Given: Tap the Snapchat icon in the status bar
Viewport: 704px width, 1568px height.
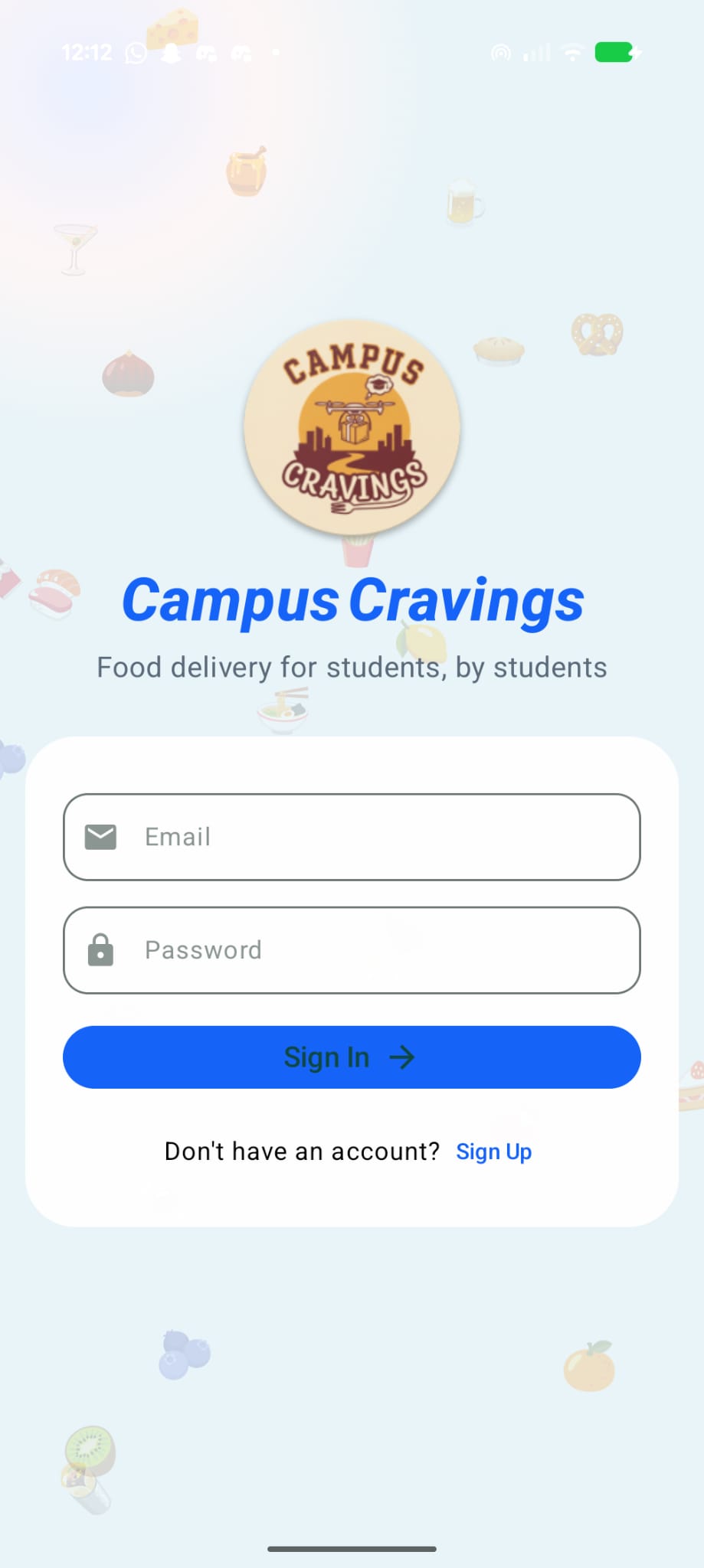Looking at the screenshot, I should click(x=171, y=53).
